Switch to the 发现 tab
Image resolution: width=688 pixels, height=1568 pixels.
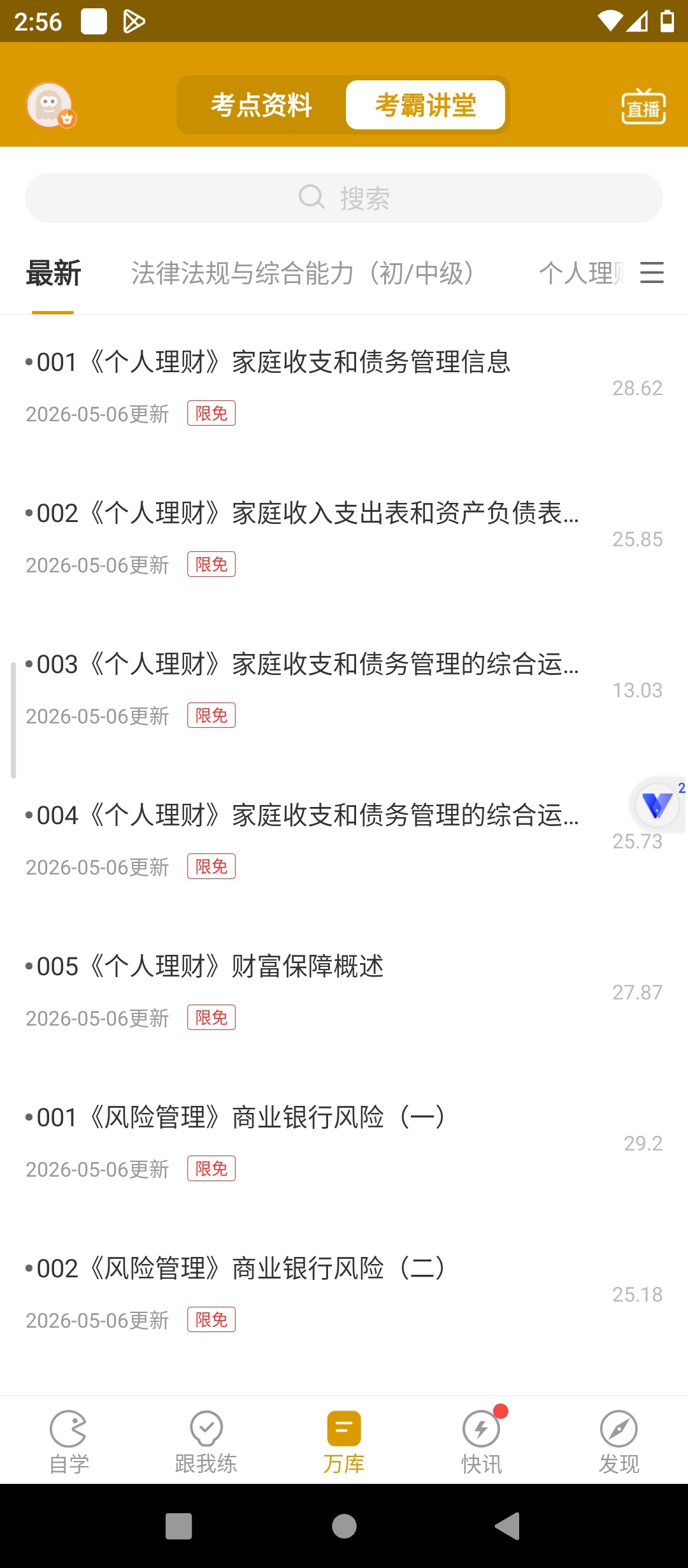(619, 1442)
